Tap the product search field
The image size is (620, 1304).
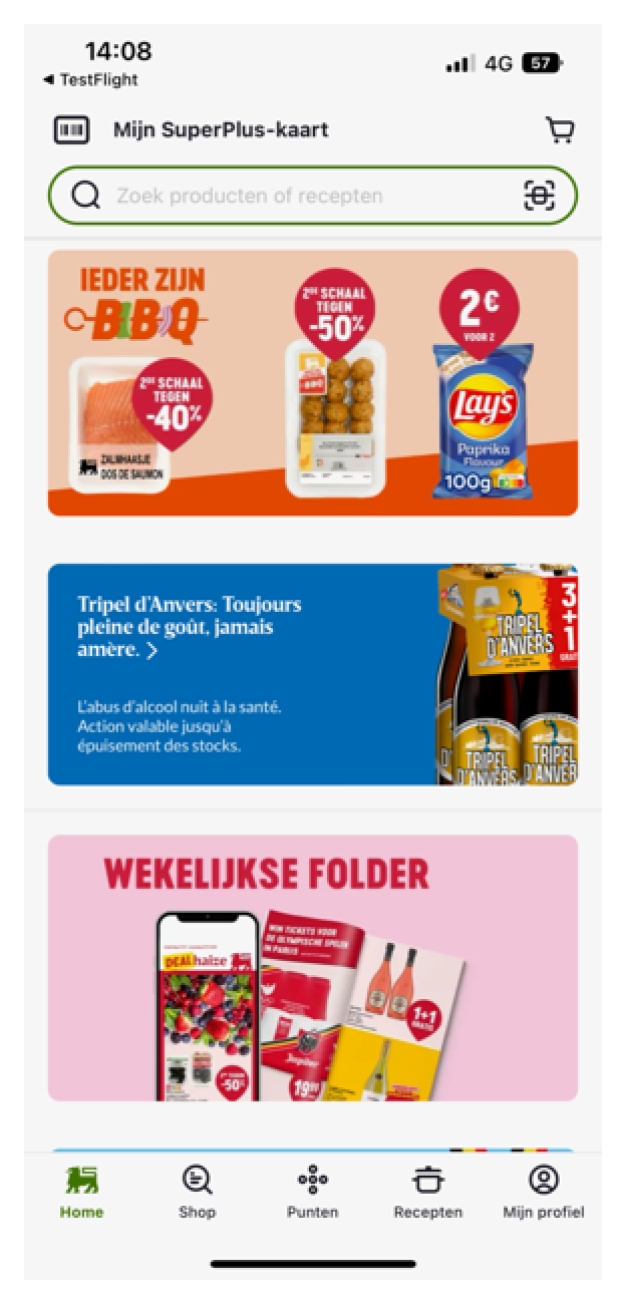[300, 196]
